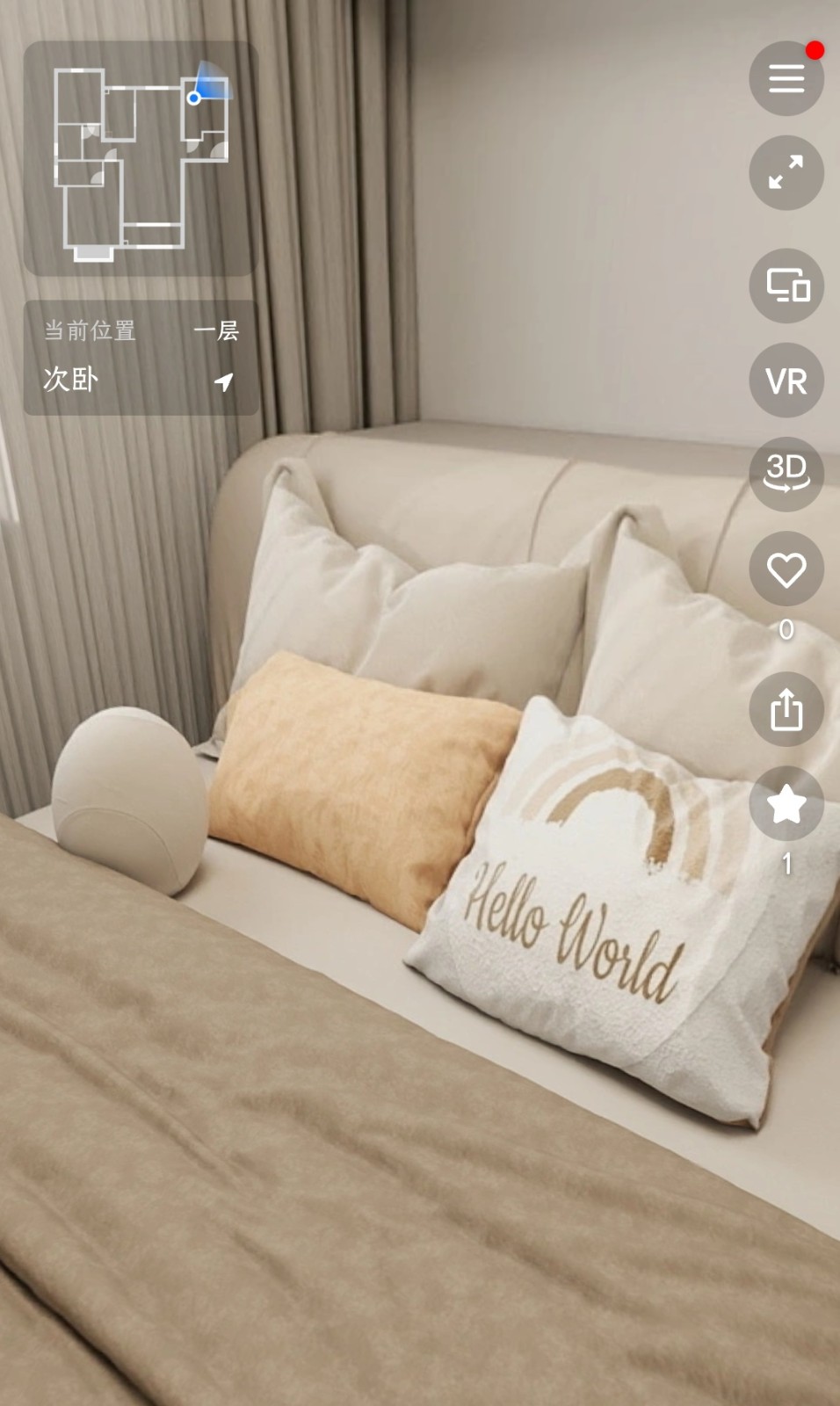Open the current location 次卧 panel
Image resolution: width=840 pixels, height=1406 pixels.
click(141, 358)
